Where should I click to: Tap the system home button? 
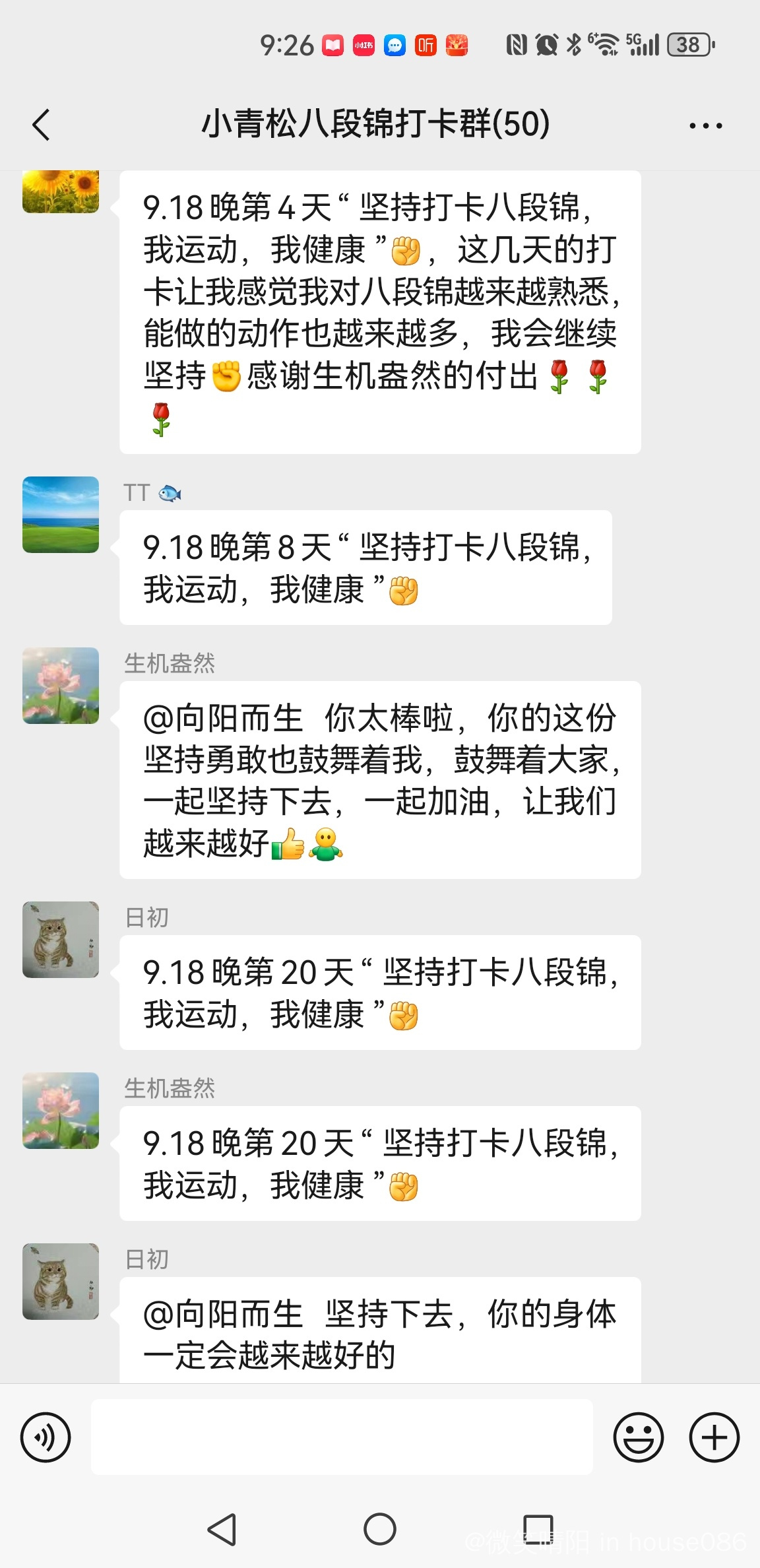tap(380, 1529)
